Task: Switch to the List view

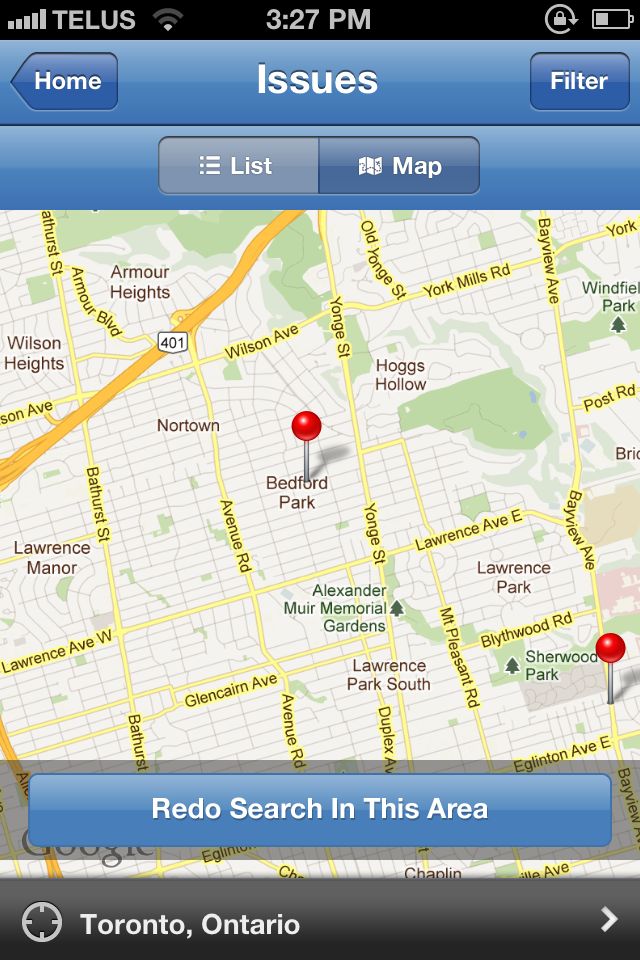Action: [x=238, y=166]
